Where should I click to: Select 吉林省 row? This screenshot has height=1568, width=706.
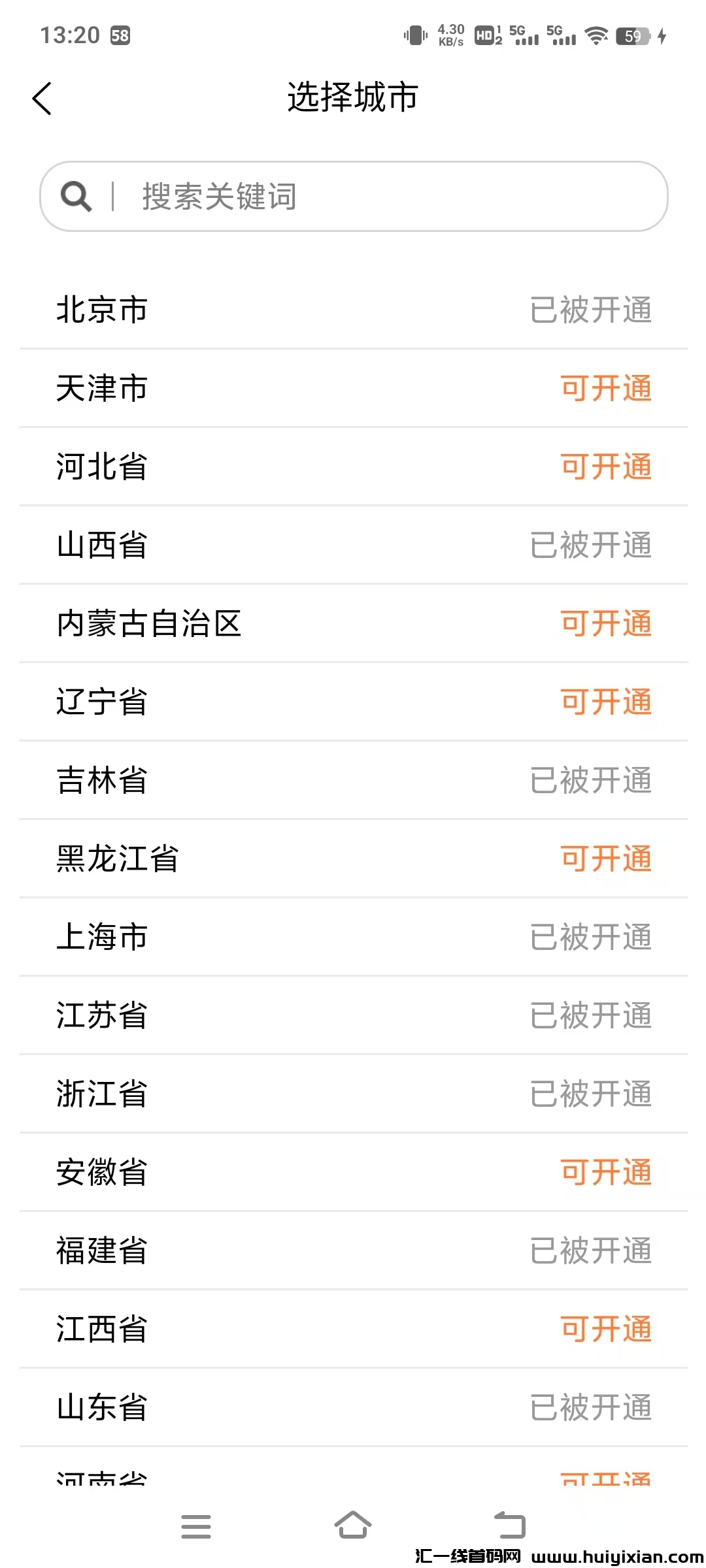pos(353,780)
